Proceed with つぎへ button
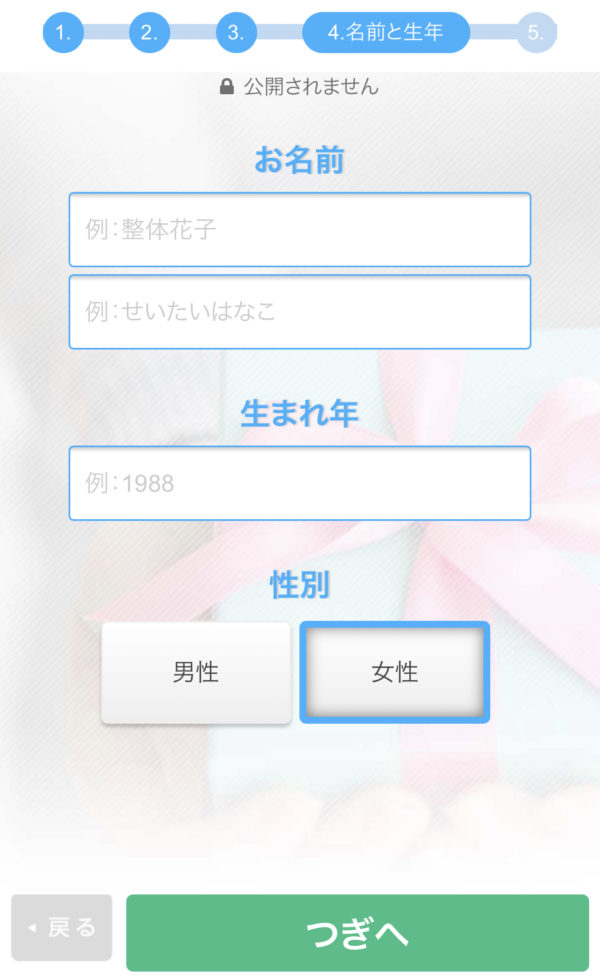The width and height of the screenshot is (600, 979). click(x=357, y=933)
